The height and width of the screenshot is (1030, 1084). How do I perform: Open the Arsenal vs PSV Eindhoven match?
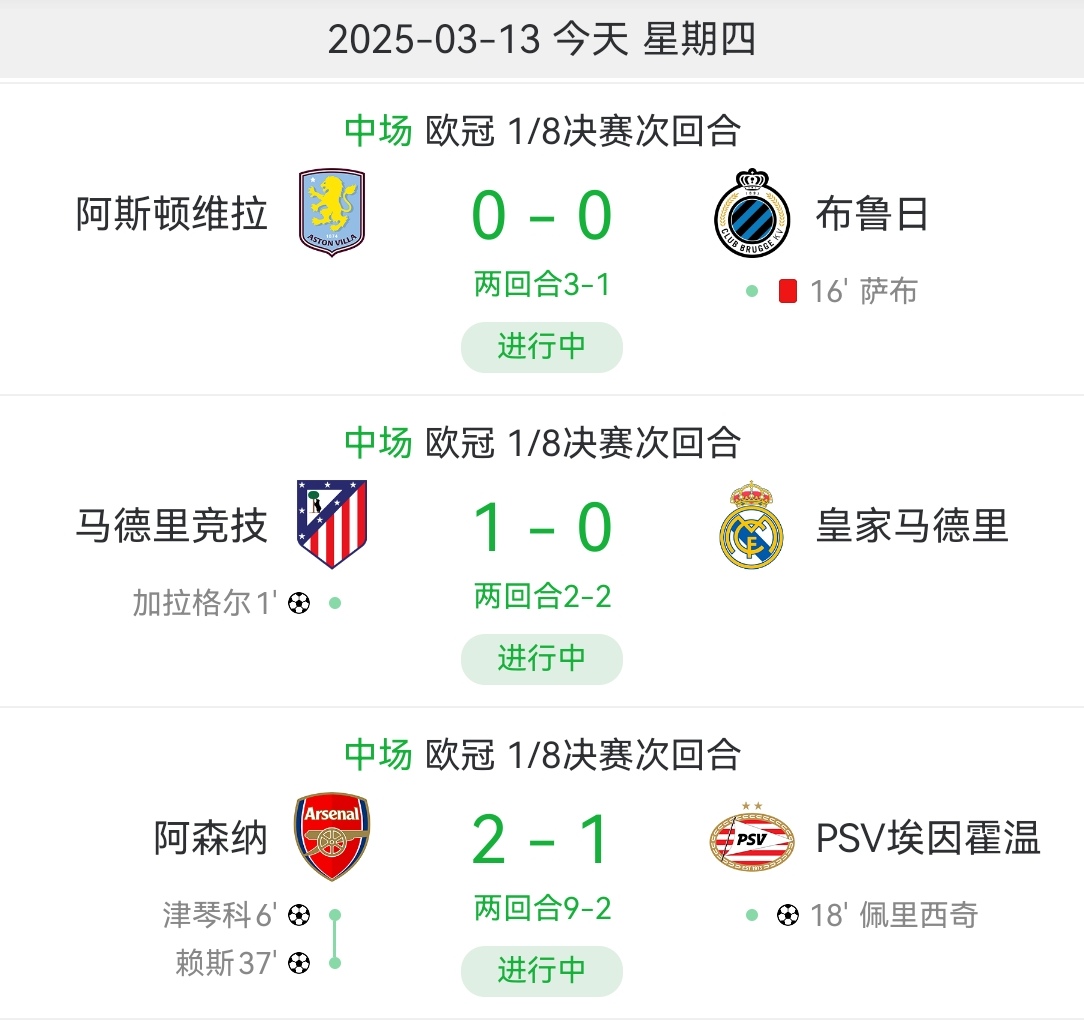541,840
